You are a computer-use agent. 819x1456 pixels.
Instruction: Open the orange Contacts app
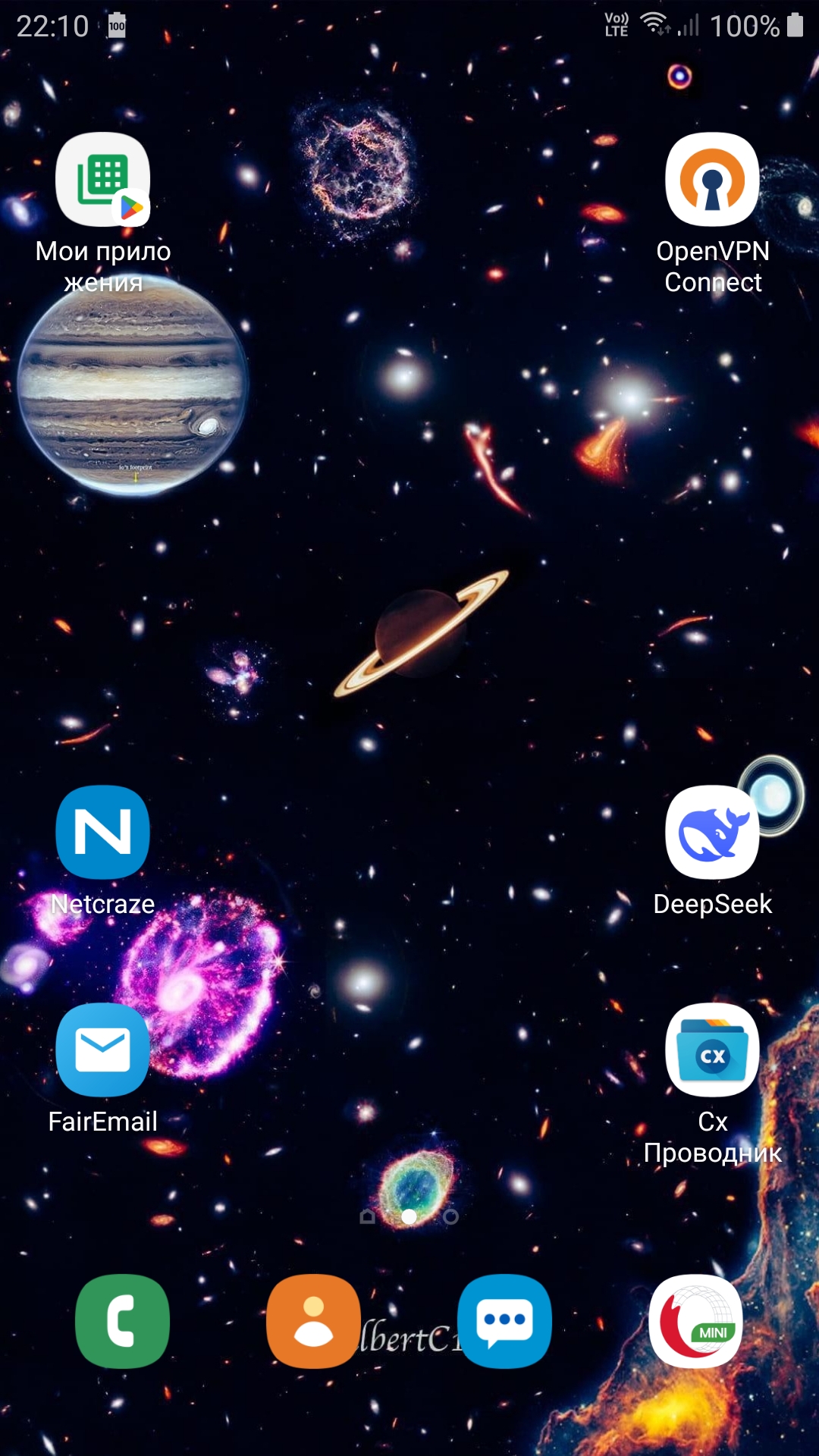pos(313,1321)
